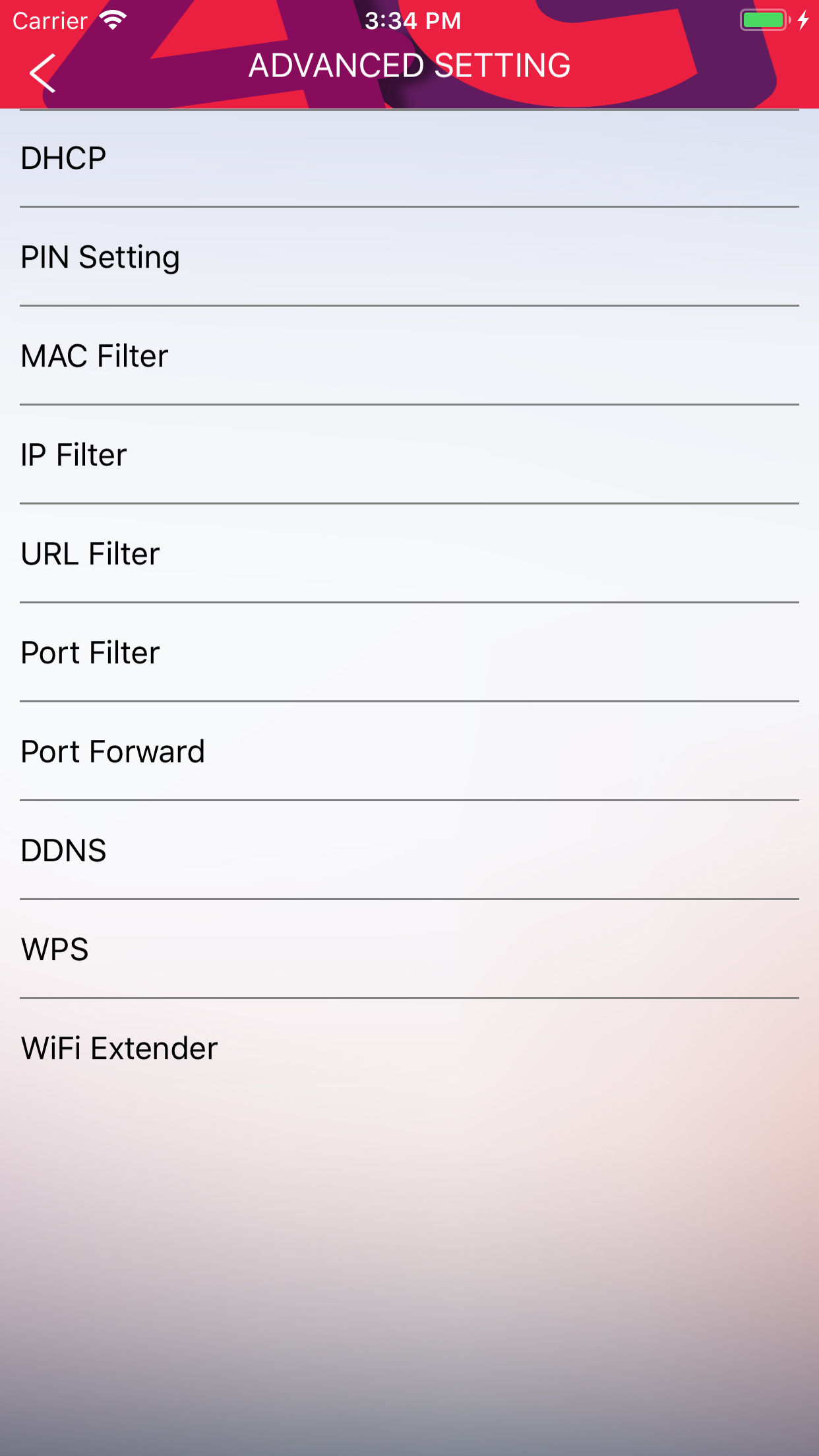Tap the WiFi signal icon in status bar
The image size is (819, 1456).
click(112, 19)
